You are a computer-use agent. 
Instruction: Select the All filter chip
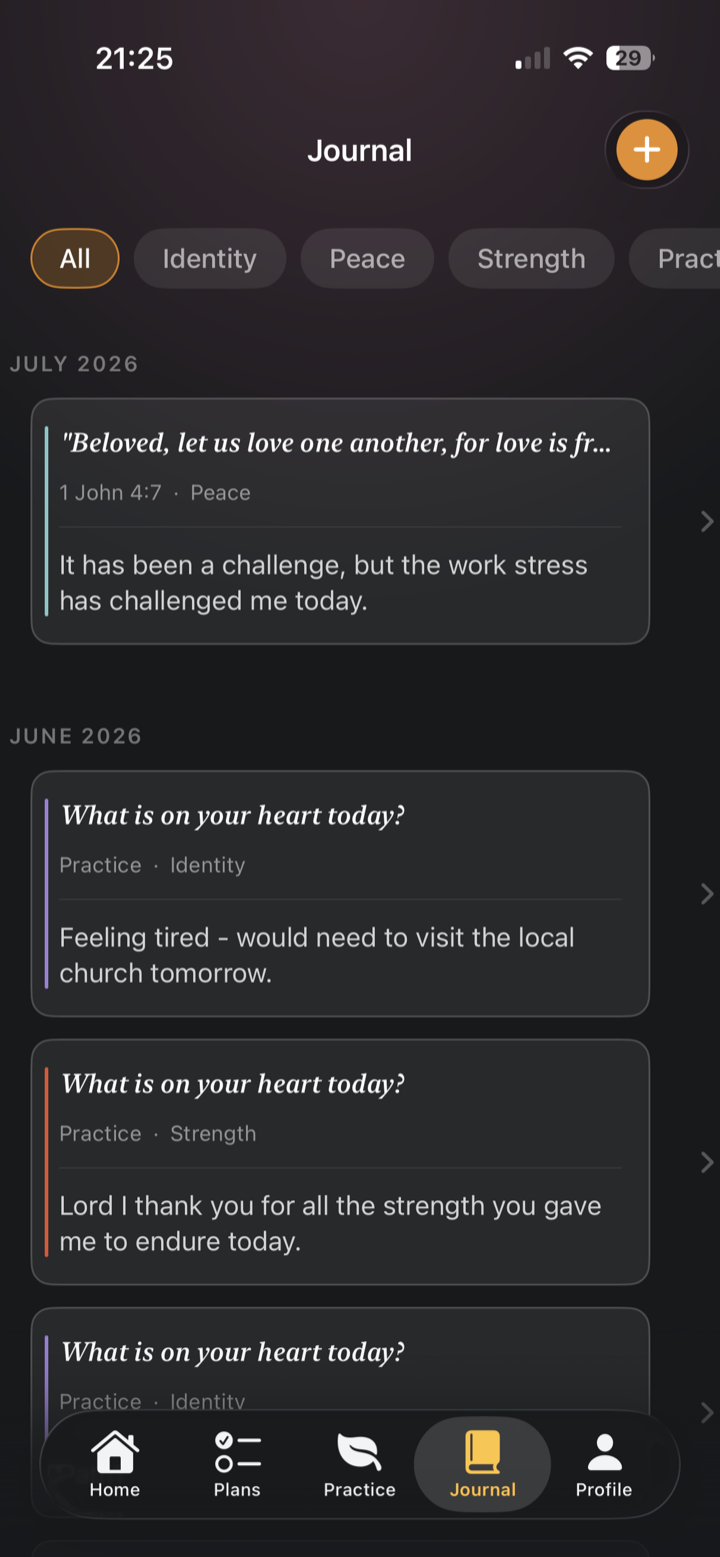click(x=75, y=259)
